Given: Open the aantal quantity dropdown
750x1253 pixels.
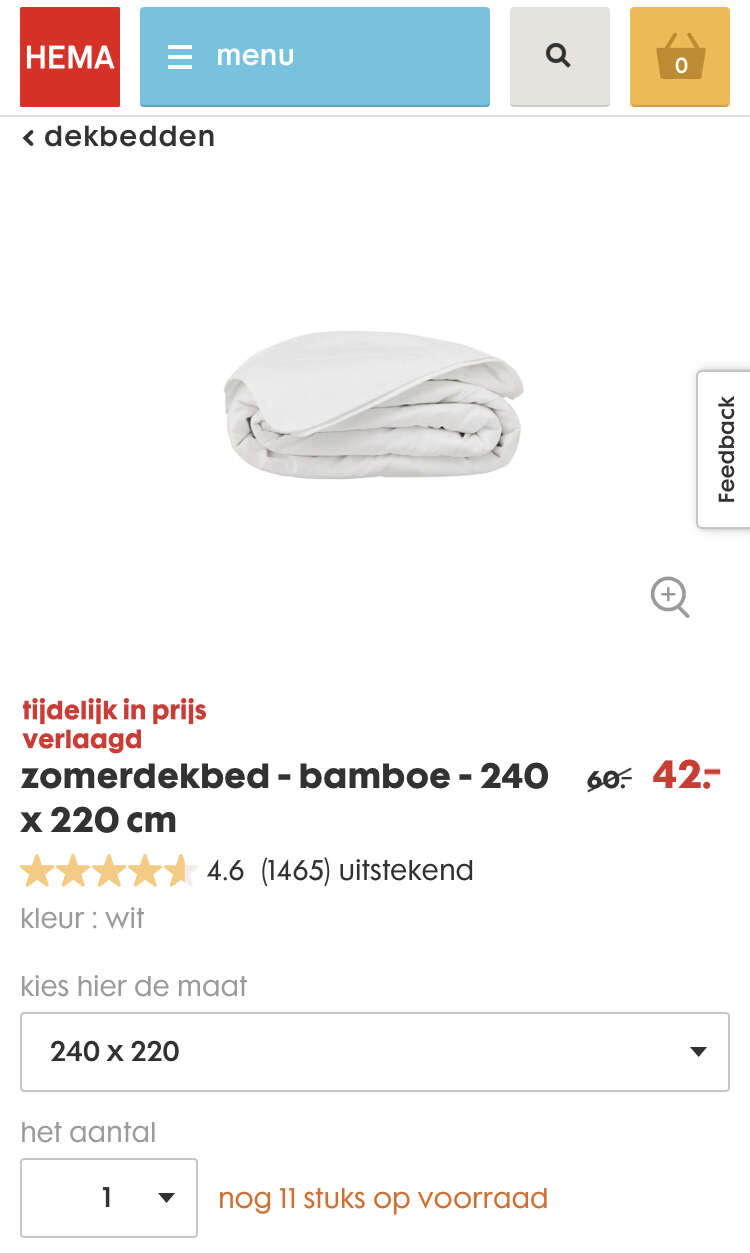Looking at the screenshot, I should [x=109, y=1197].
